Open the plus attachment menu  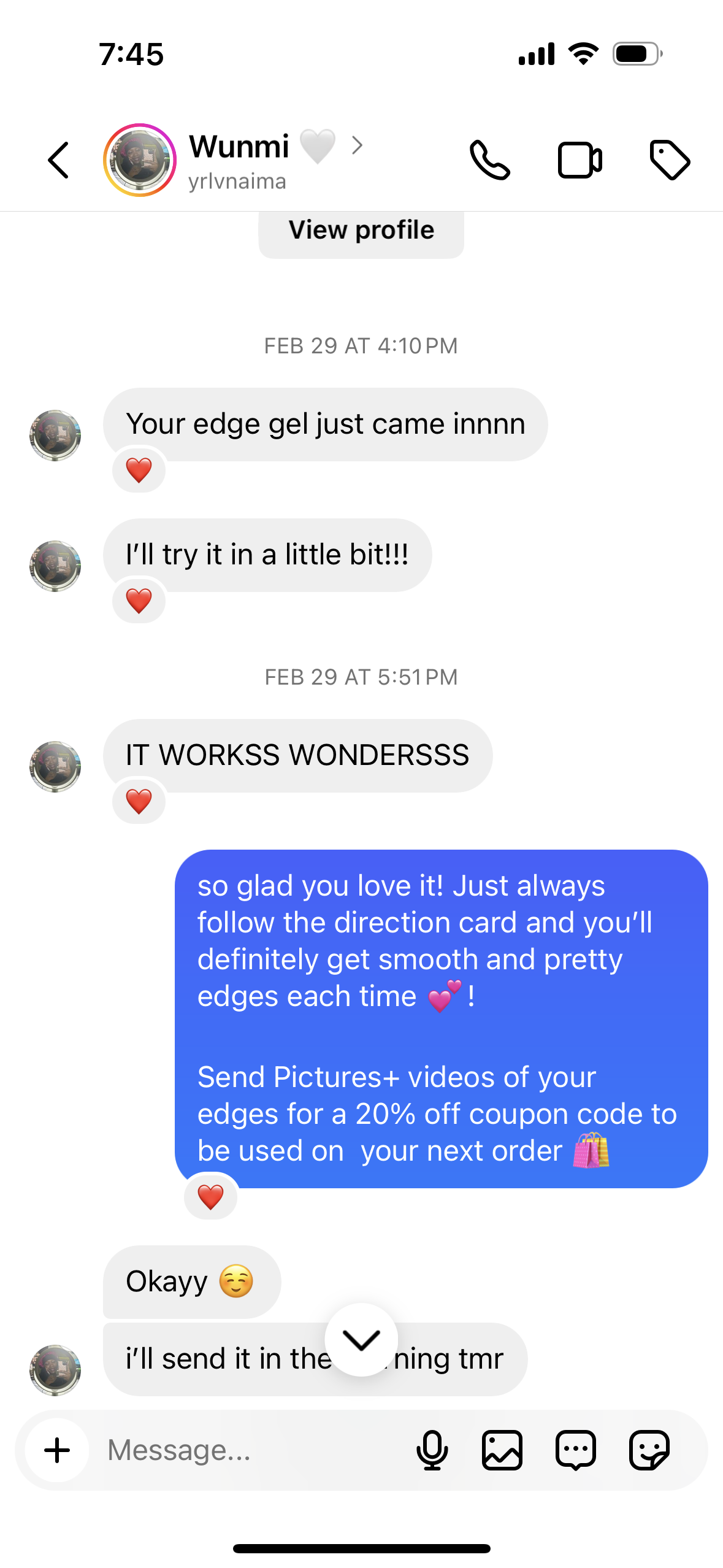(x=58, y=1450)
